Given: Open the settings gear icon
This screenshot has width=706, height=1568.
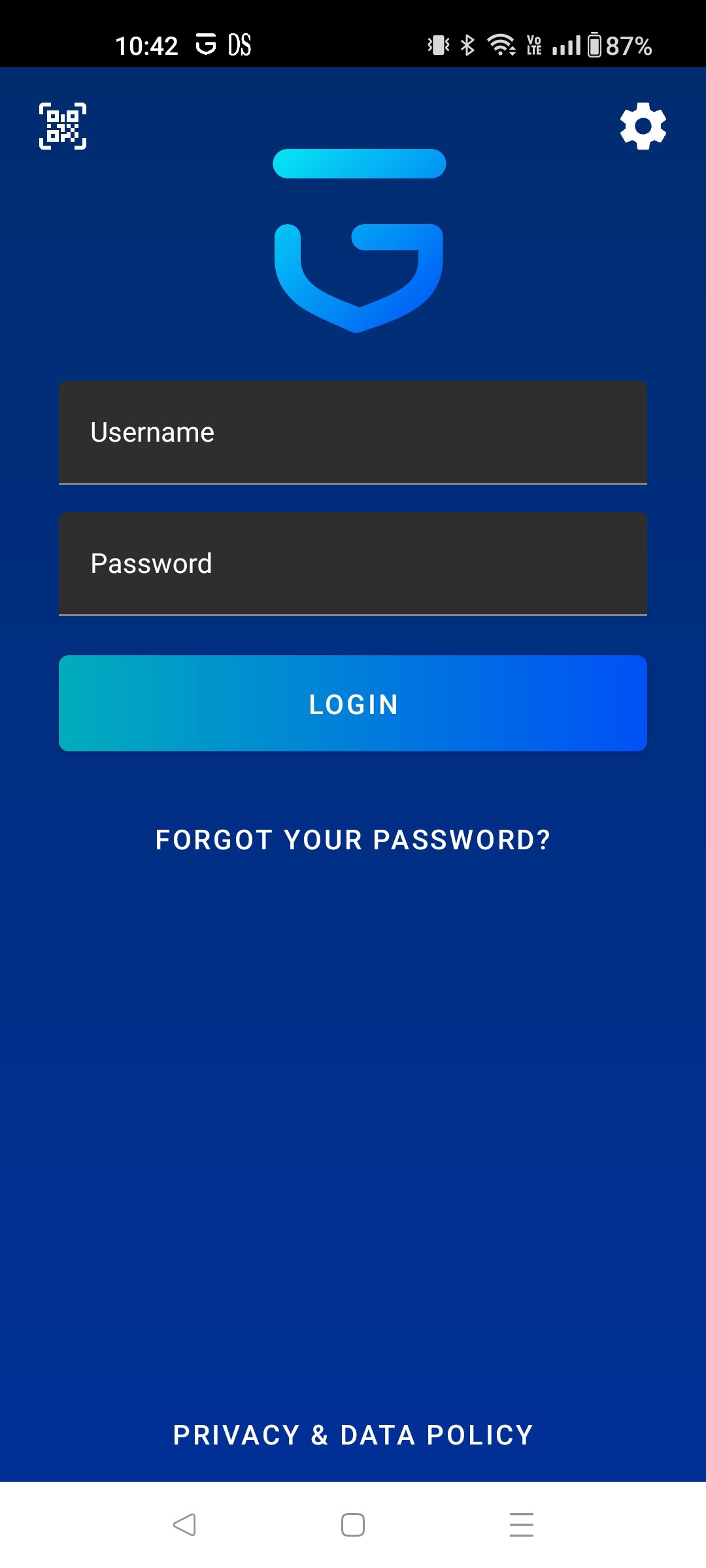Looking at the screenshot, I should (643, 124).
